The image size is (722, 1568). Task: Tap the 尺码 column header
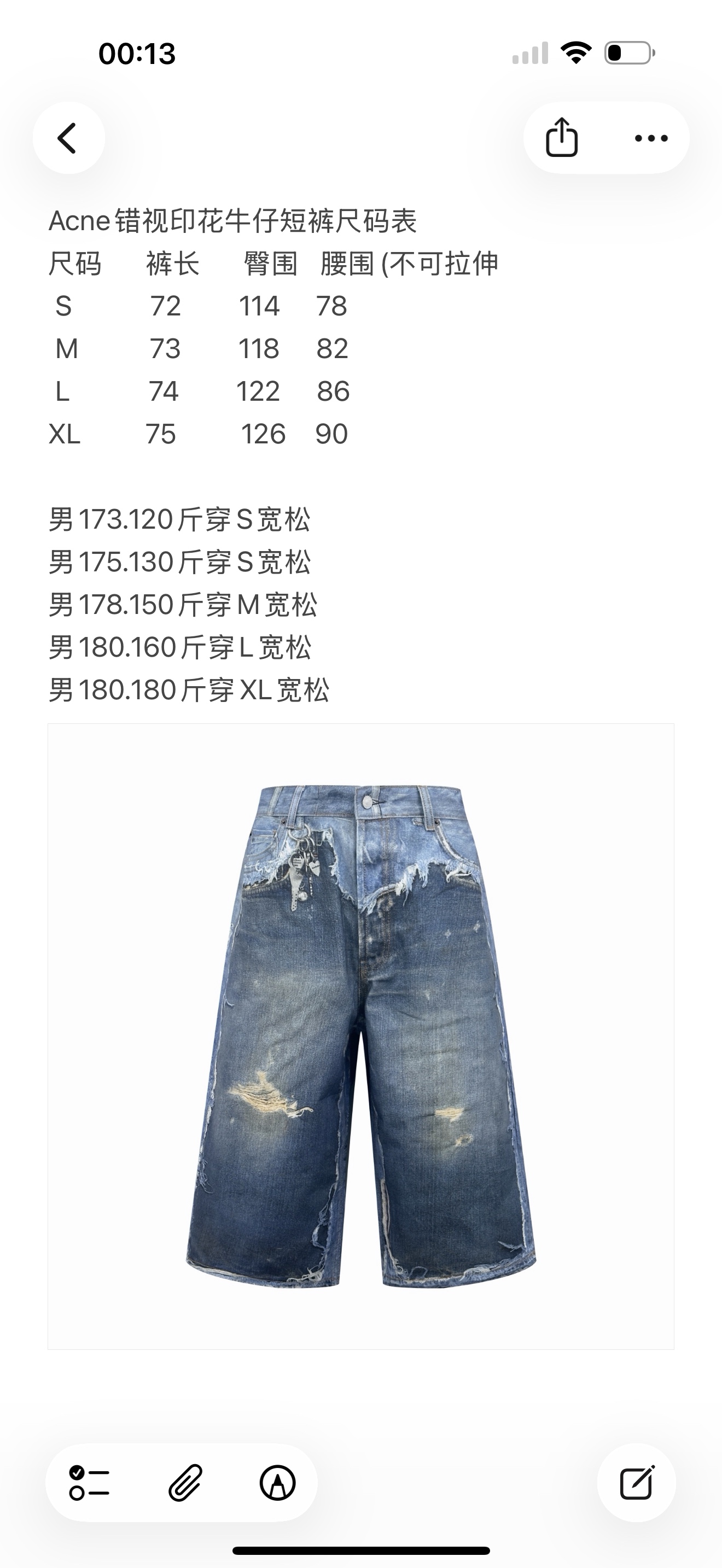(x=74, y=265)
